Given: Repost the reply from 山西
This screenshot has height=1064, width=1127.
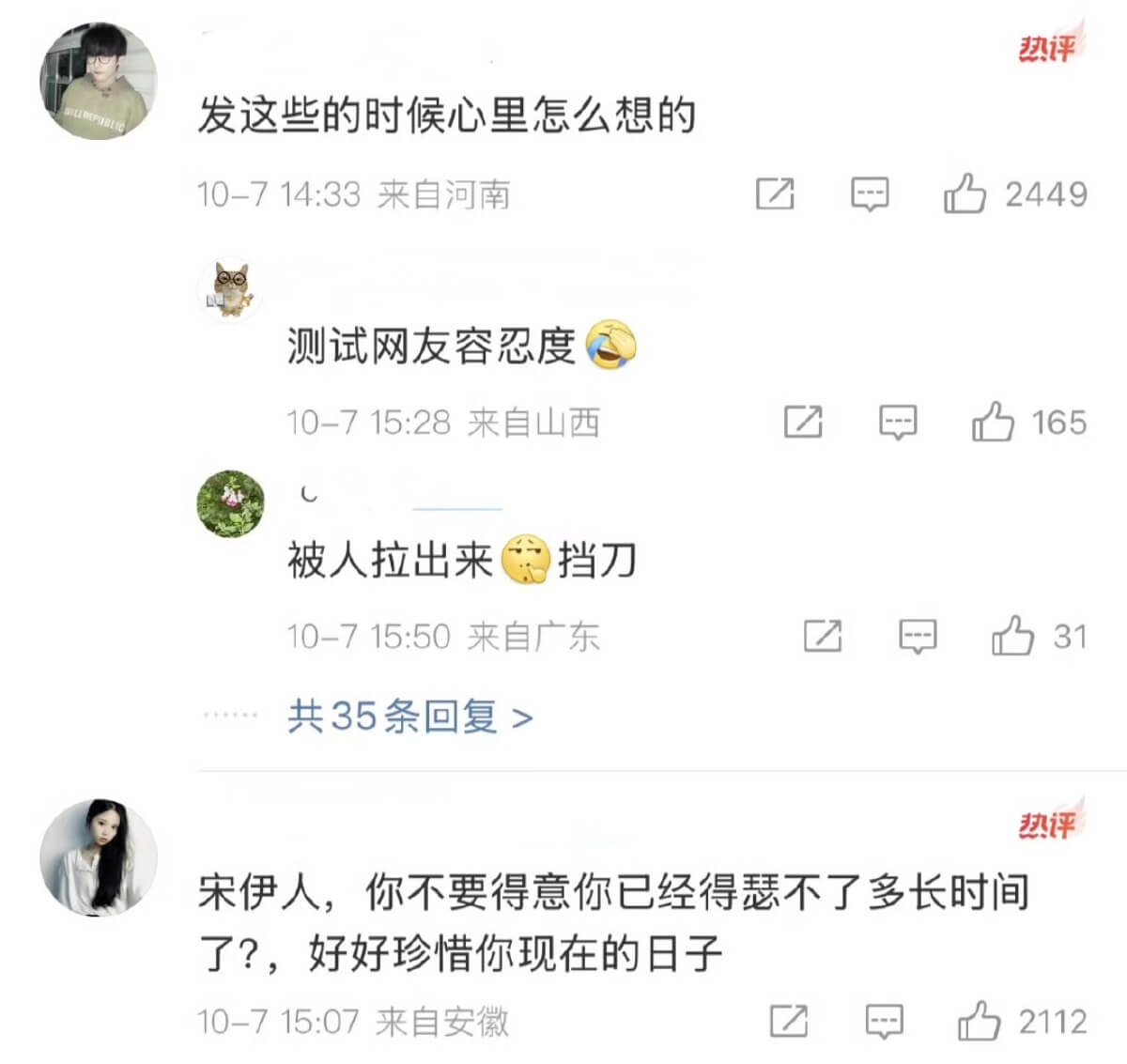Looking at the screenshot, I should pos(803,423).
